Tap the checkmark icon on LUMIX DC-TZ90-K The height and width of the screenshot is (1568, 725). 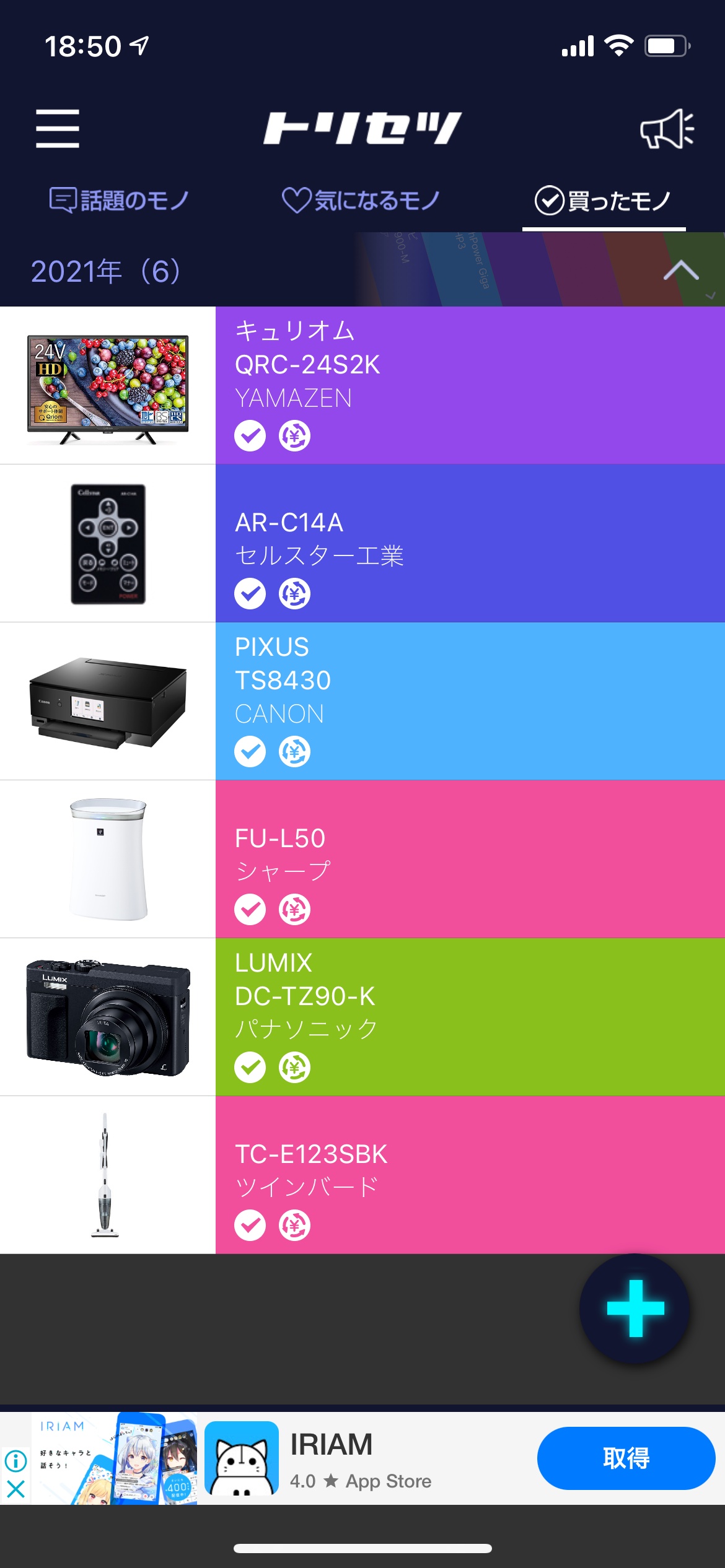pyautogui.click(x=250, y=1068)
